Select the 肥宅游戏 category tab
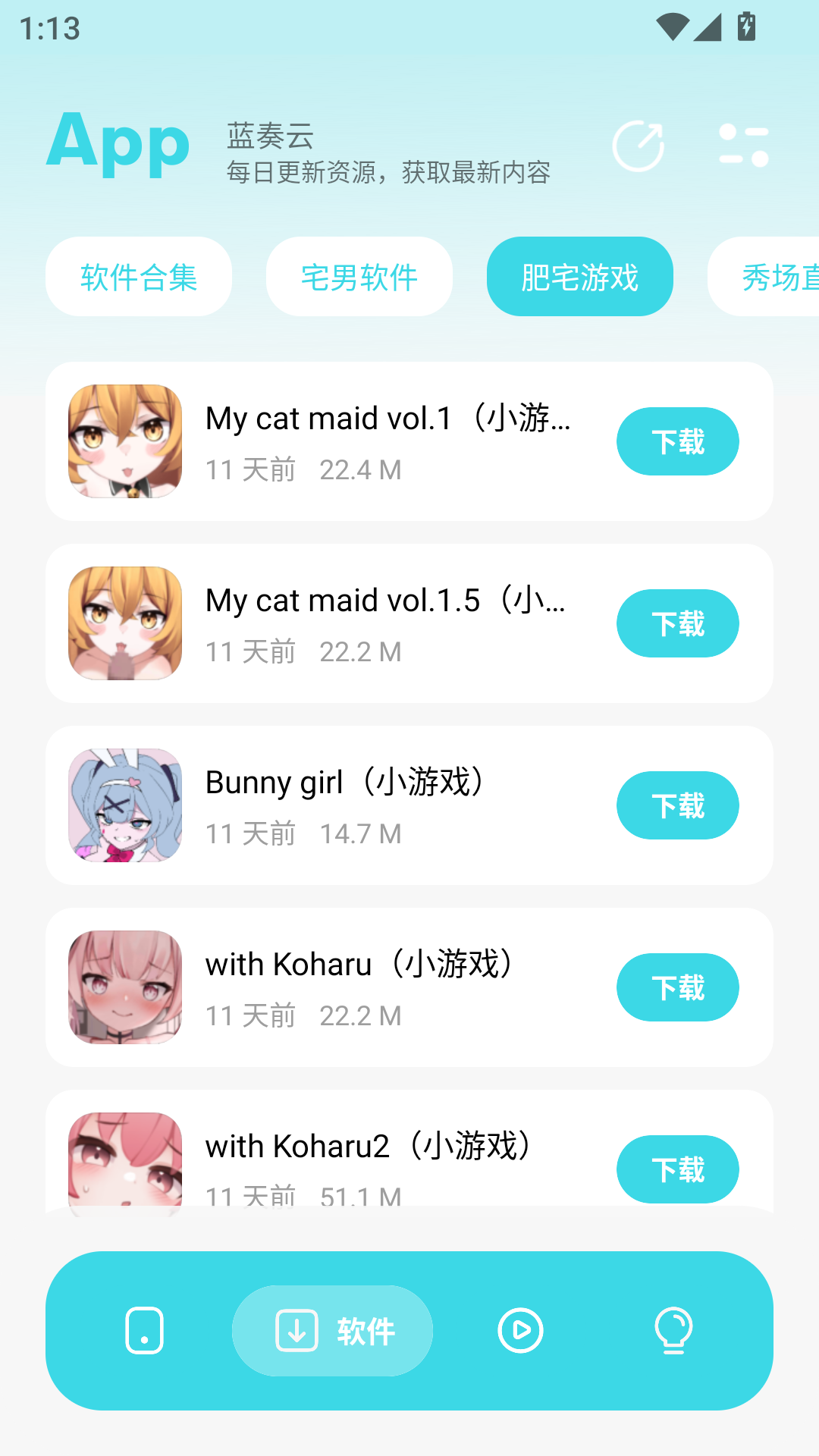This screenshot has width=819, height=1456. [579, 277]
